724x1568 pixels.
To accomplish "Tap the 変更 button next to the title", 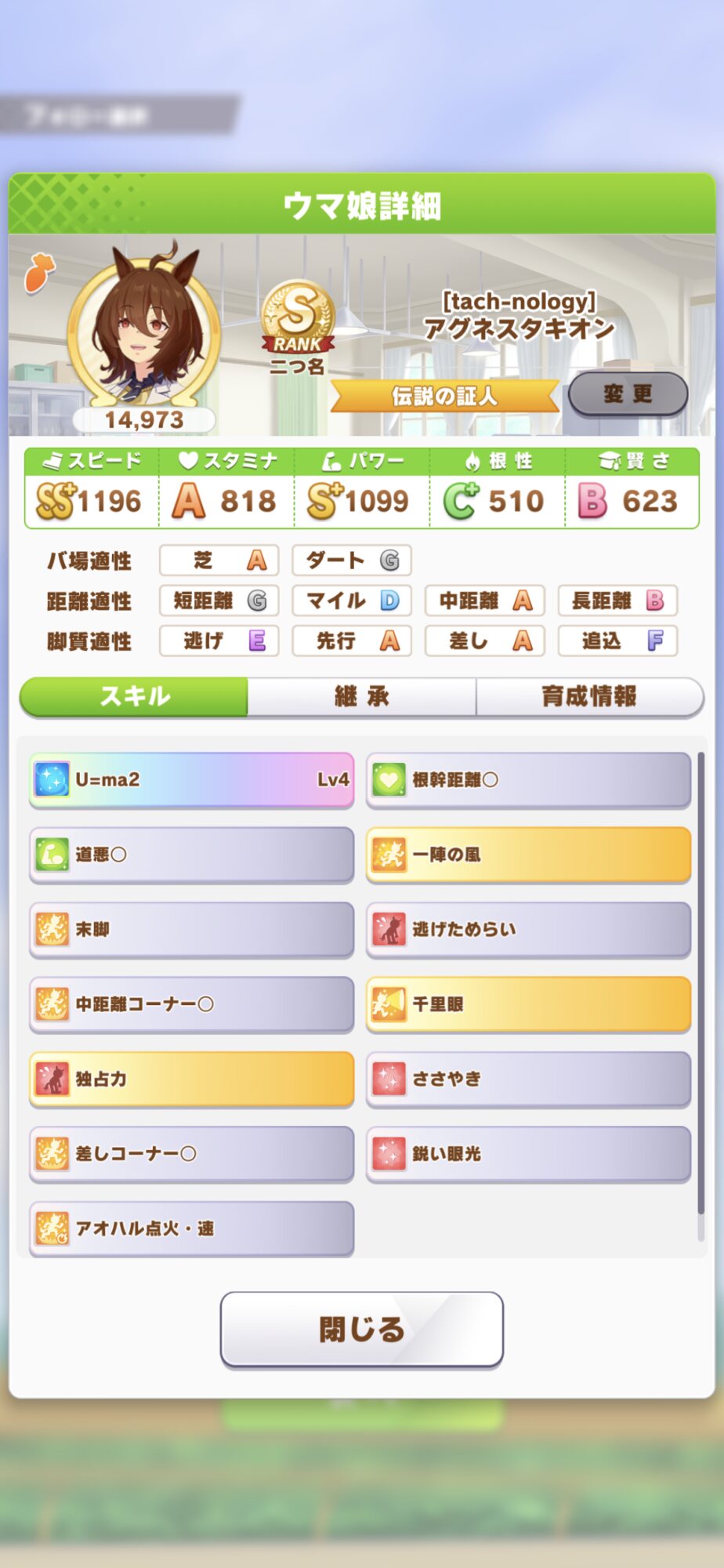I will coord(628,394).
